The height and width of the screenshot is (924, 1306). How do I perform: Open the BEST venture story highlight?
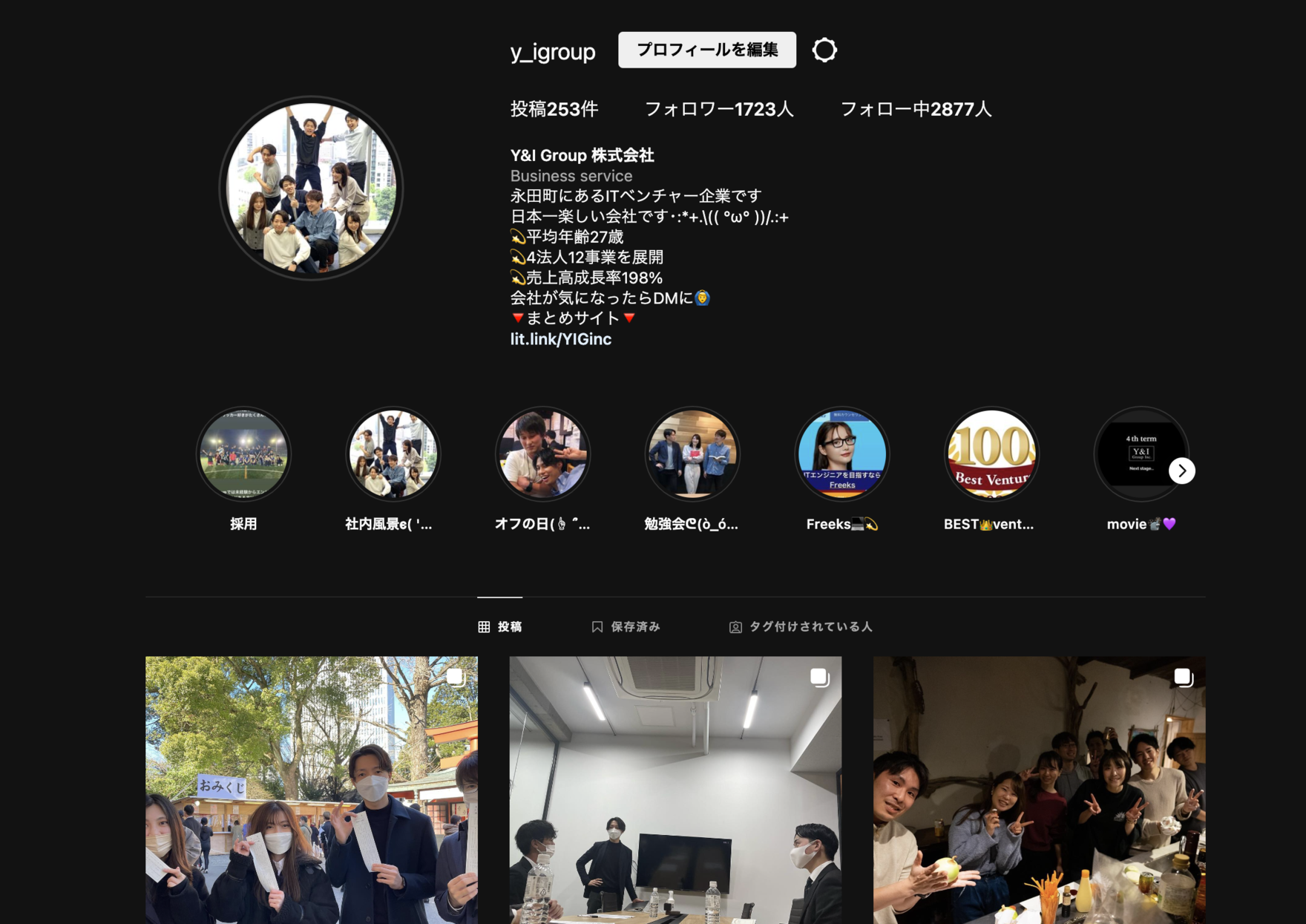(x=991, y=453)
